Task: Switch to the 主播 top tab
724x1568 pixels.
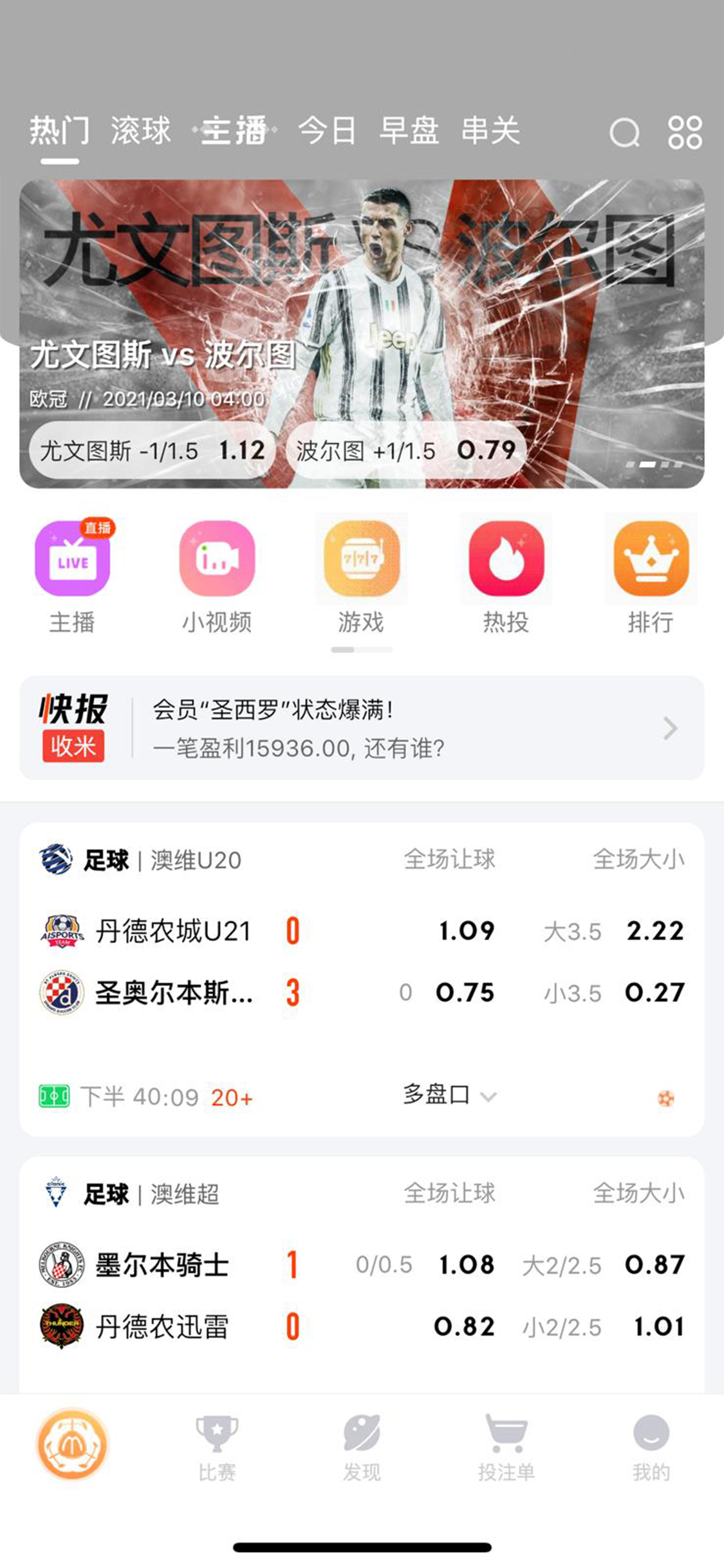Action: point(234,131)
